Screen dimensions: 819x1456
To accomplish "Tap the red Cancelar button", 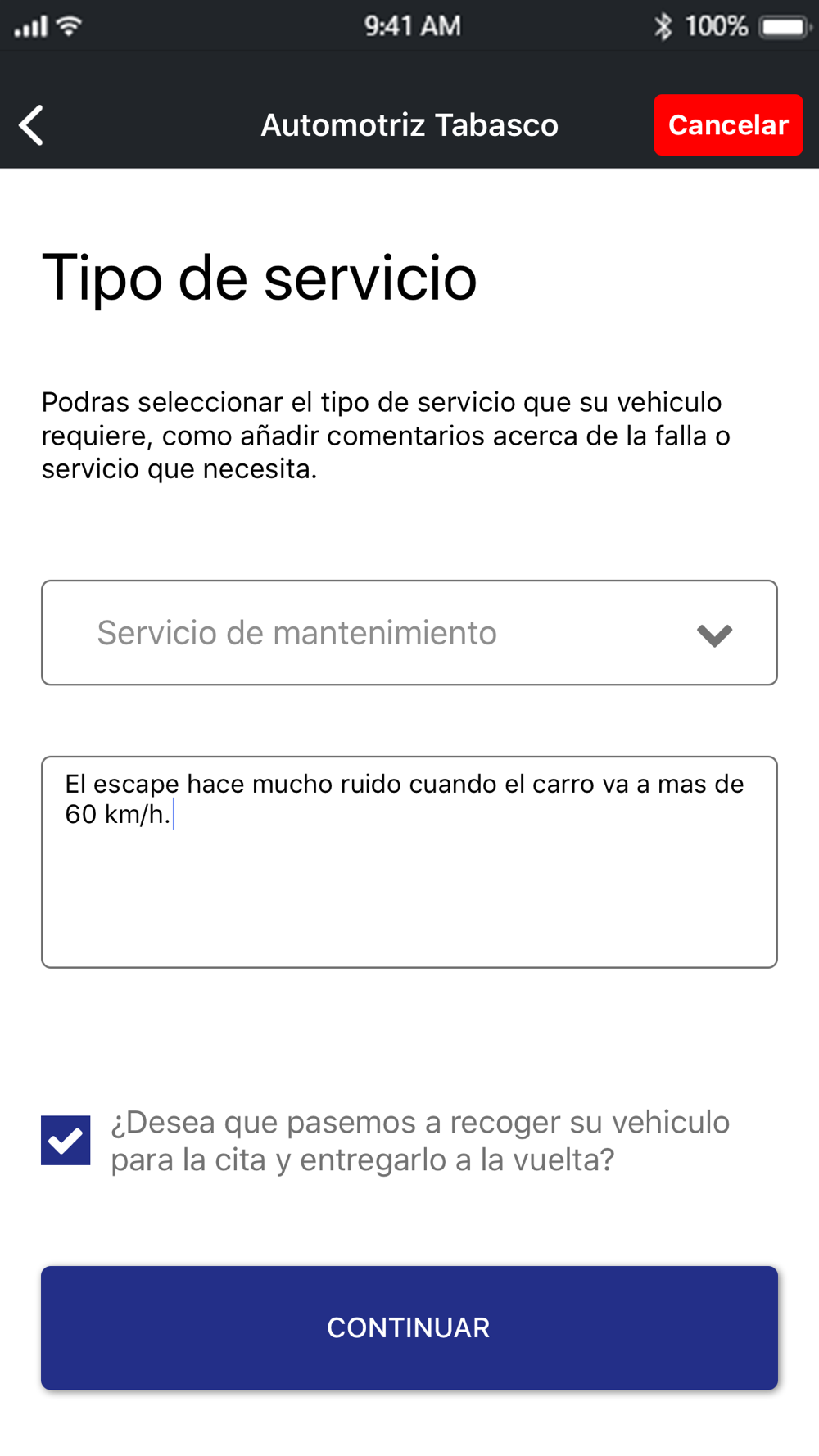I will click(728, 124).
